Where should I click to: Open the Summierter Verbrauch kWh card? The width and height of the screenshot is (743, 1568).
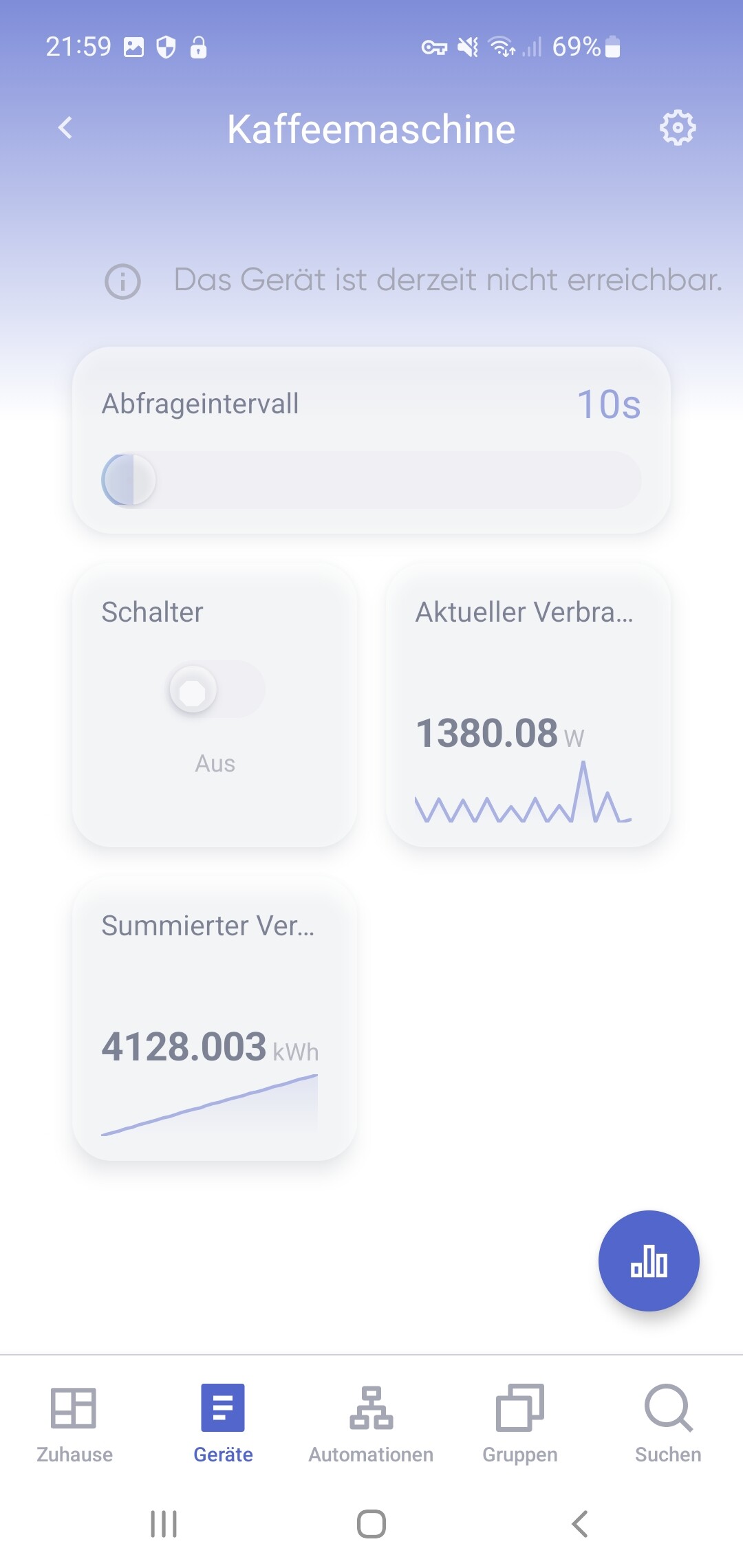coord(215,1019)
